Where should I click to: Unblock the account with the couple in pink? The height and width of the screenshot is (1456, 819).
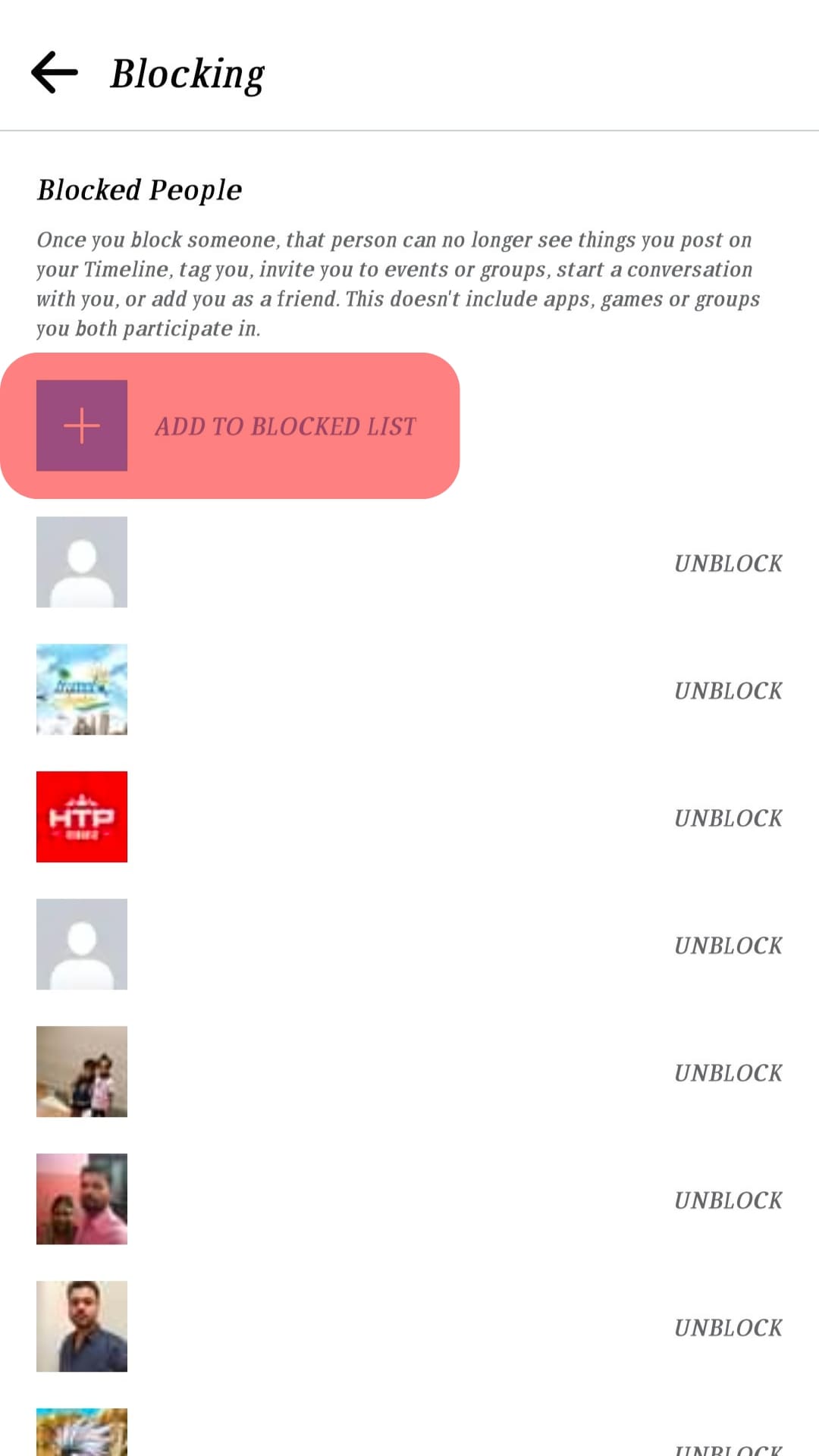click(727, 1200)
